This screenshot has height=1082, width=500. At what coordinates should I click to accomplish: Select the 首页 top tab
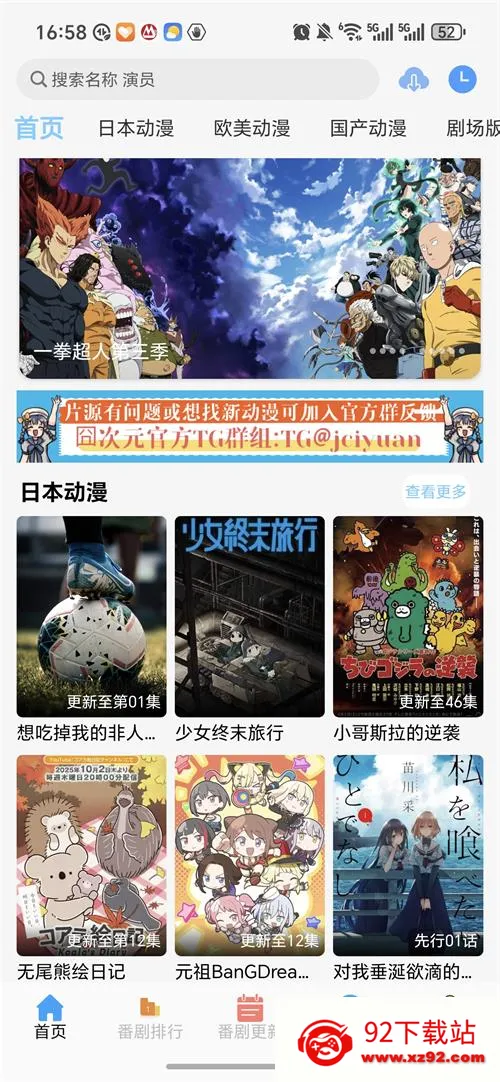click(39, 128)
